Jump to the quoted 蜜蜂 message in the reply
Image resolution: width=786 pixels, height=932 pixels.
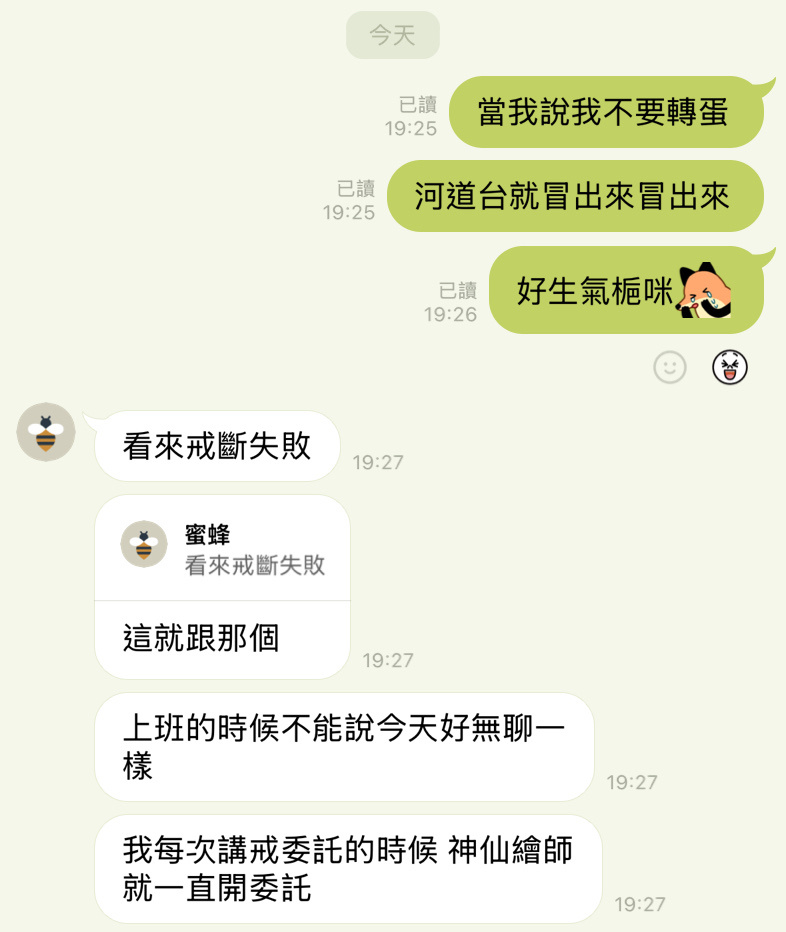click(223, 549)
